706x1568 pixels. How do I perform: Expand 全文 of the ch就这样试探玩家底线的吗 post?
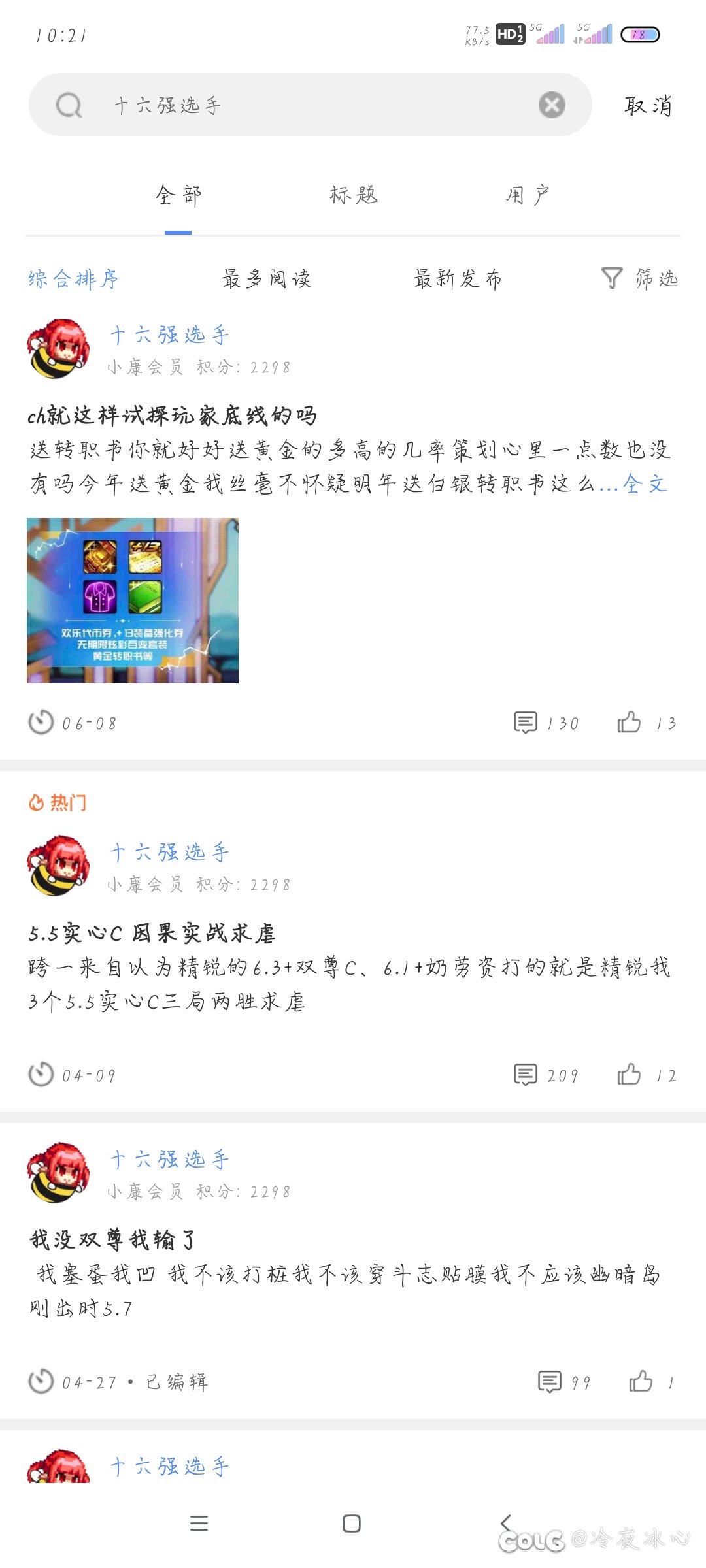coord(645,483)
